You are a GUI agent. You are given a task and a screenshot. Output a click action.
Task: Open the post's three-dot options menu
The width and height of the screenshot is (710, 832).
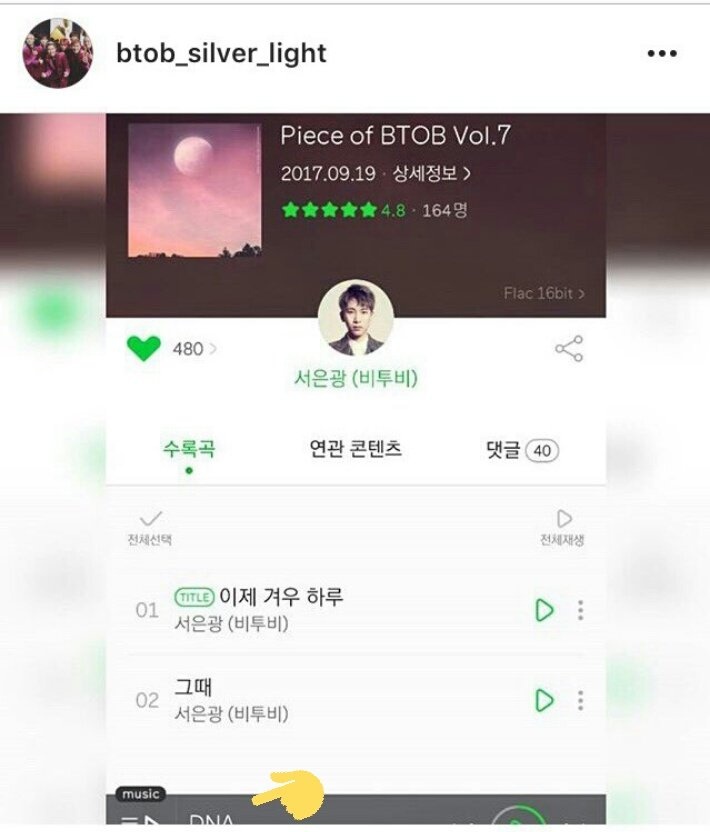pyautogui.click(x=662, y=54)
